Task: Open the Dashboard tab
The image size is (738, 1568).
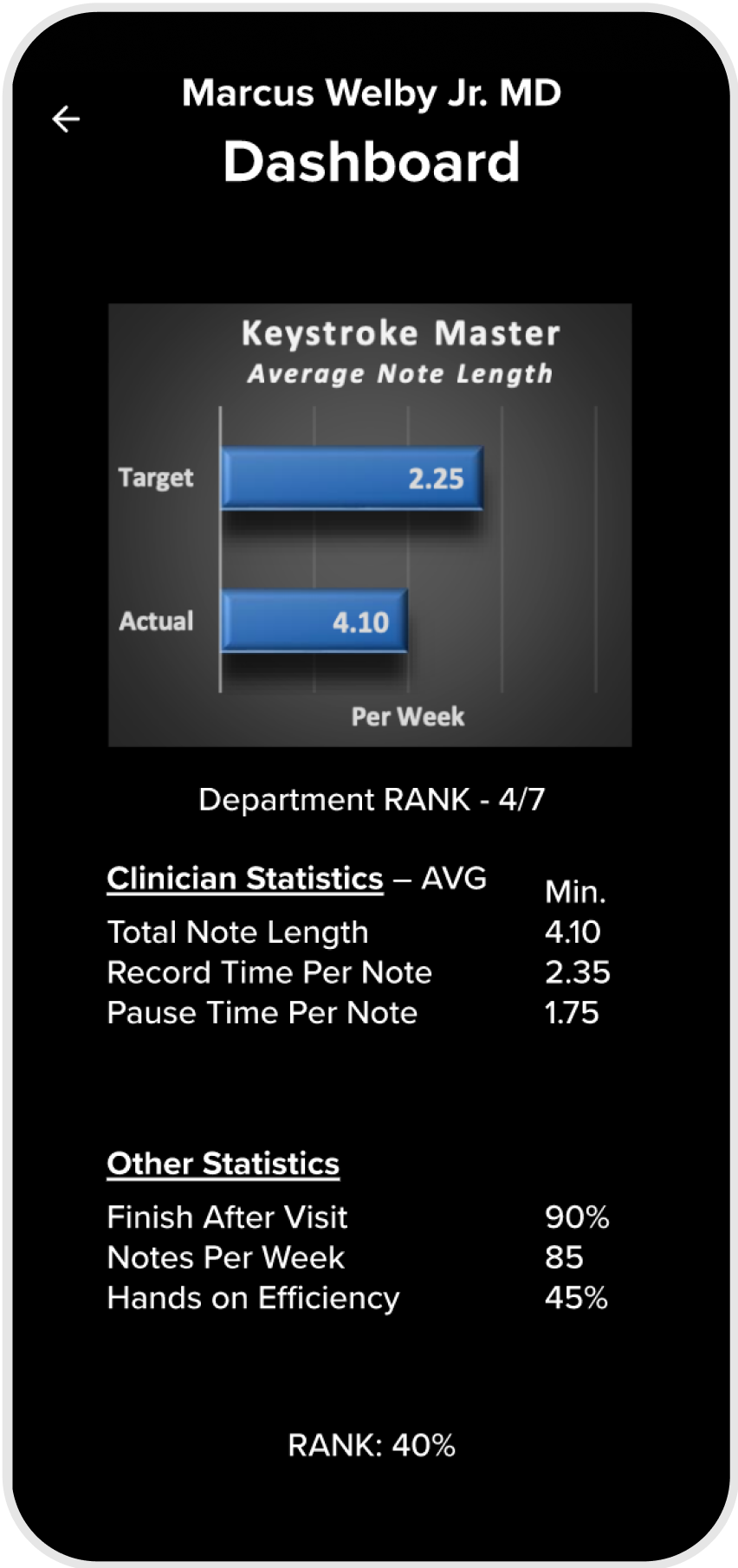Action: [x=372, y=161]
